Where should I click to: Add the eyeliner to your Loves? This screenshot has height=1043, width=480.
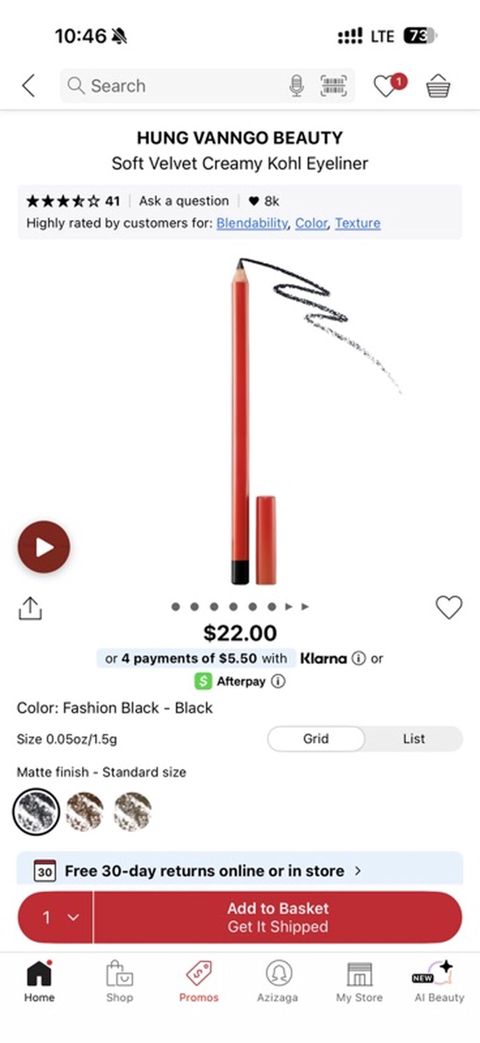[x=449, y=607]
